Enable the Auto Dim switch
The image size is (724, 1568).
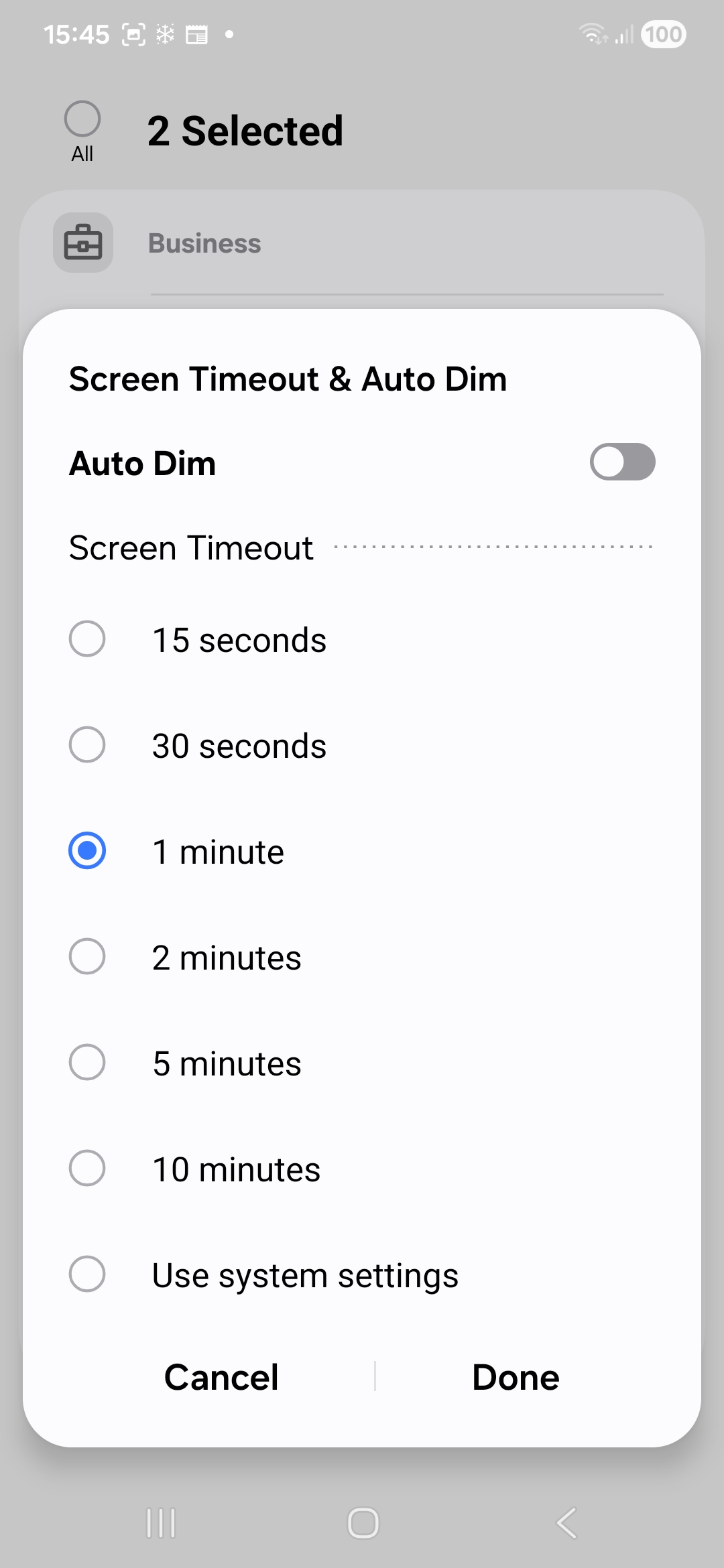click(x=622, y=462)
